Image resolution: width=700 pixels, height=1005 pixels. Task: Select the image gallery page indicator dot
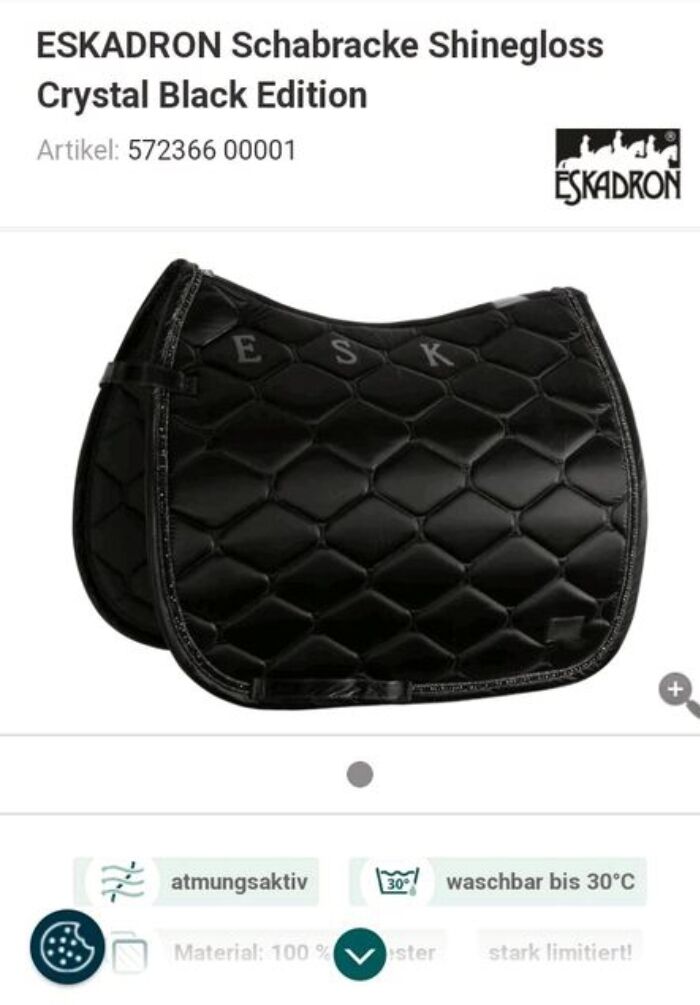click(x=360, y=774)
